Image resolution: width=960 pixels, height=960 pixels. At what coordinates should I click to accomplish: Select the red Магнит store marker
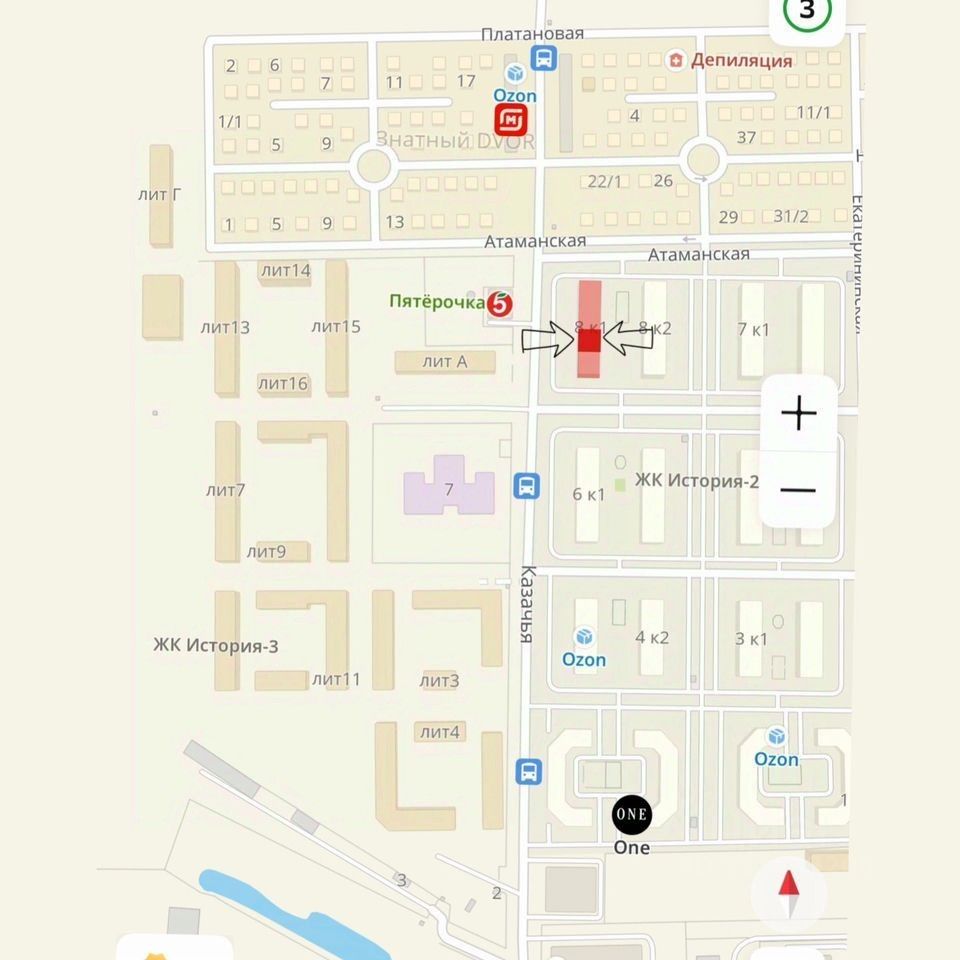tap(511, 122)
